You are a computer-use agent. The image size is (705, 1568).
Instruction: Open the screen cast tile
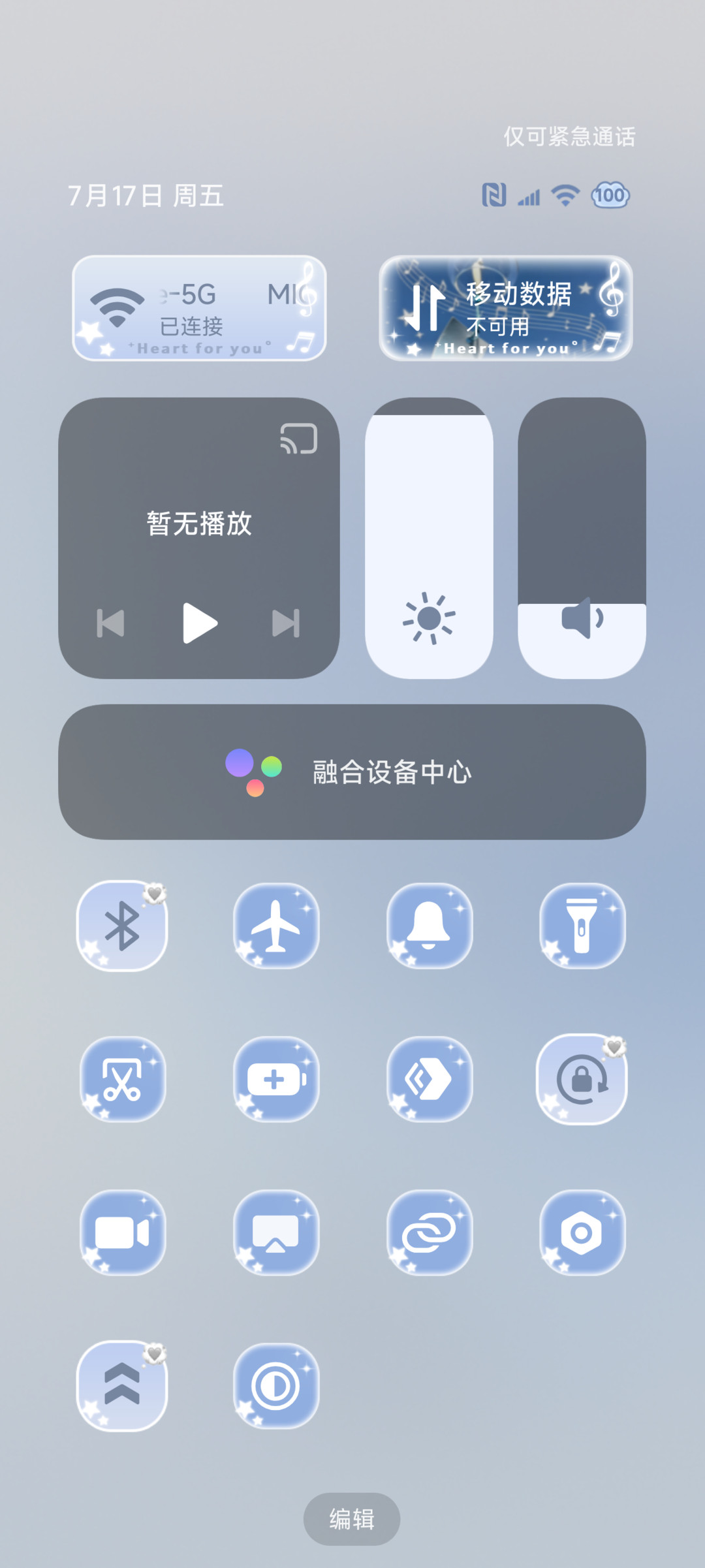(x=276, y=1232)
